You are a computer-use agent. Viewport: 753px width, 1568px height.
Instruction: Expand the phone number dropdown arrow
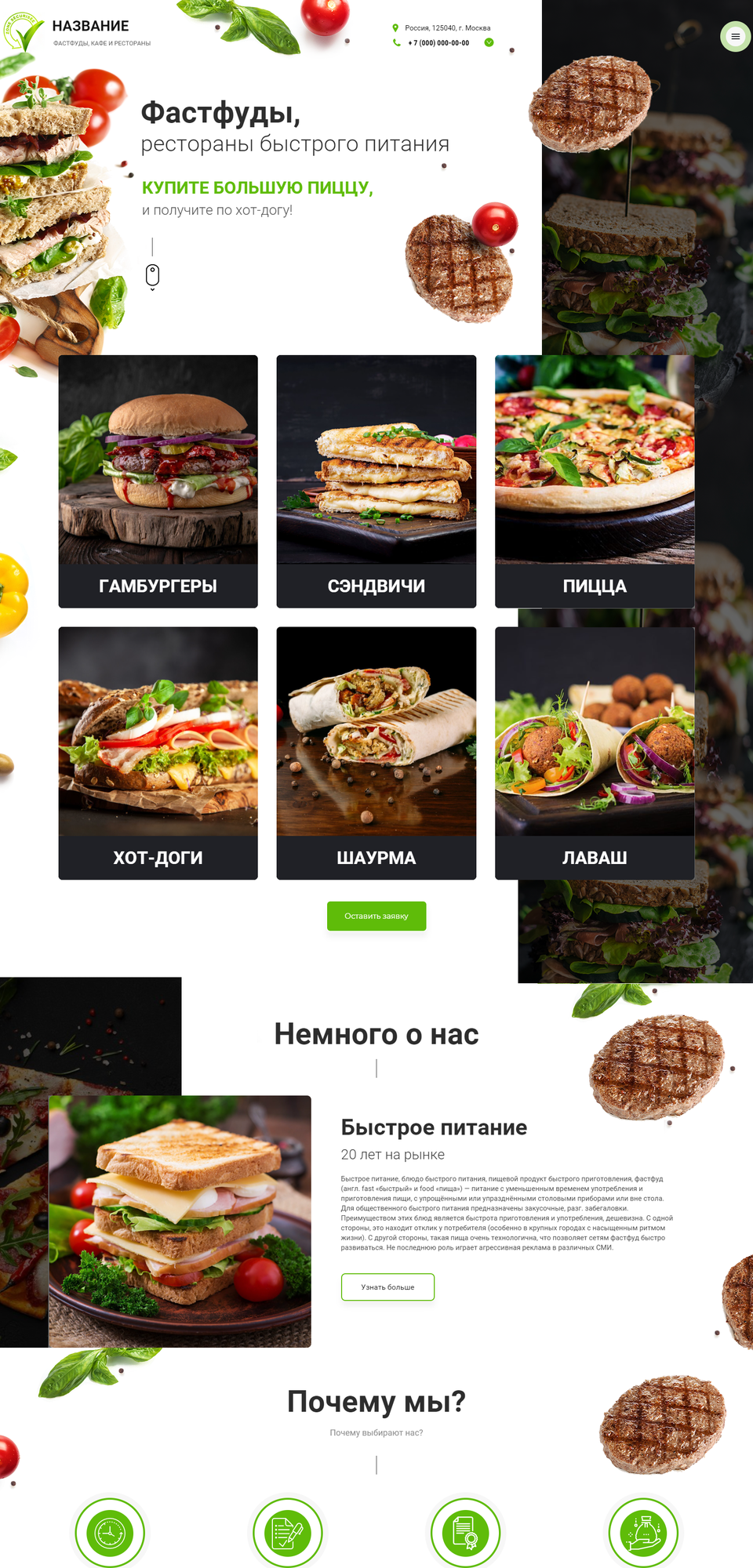point(489,42)
